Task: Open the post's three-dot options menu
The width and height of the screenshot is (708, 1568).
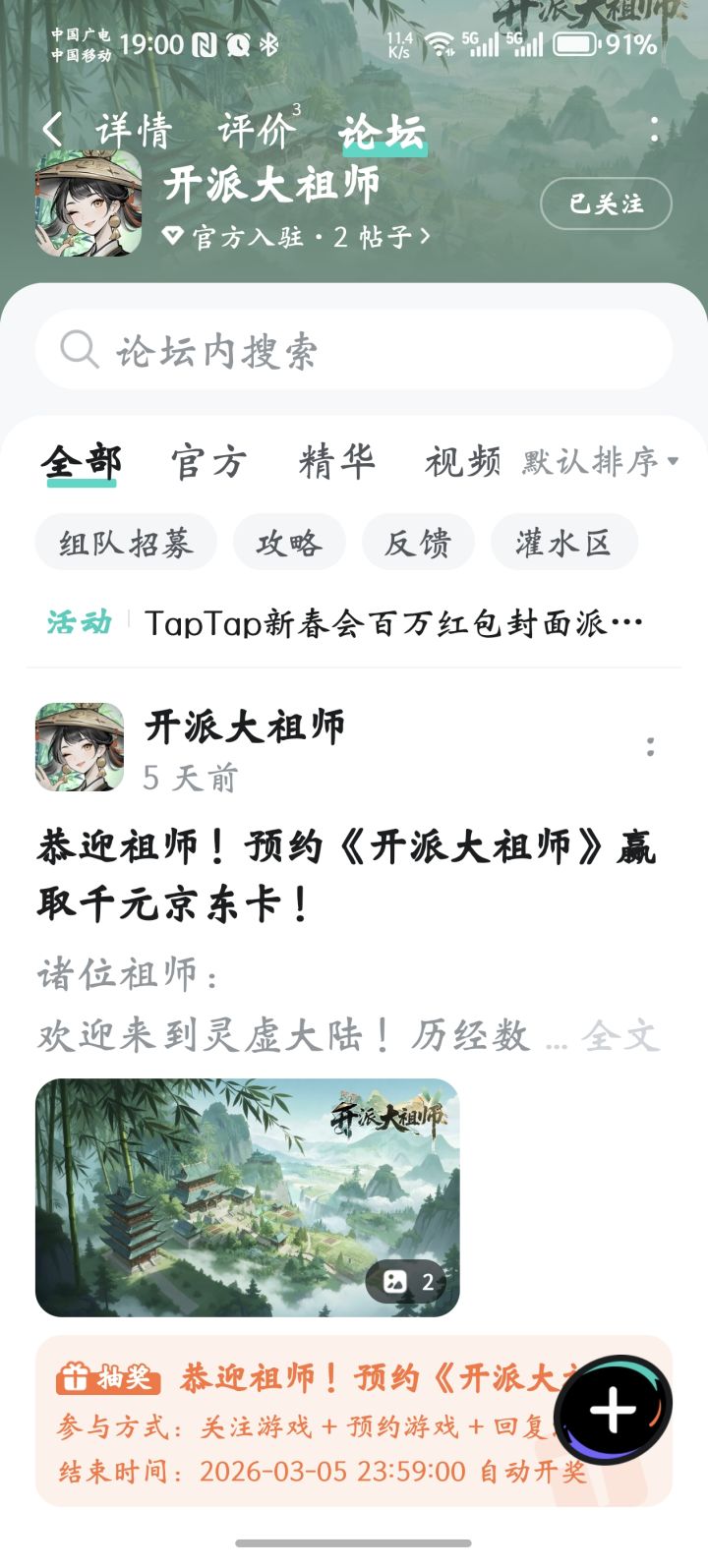Action: [x=650, y=747]
